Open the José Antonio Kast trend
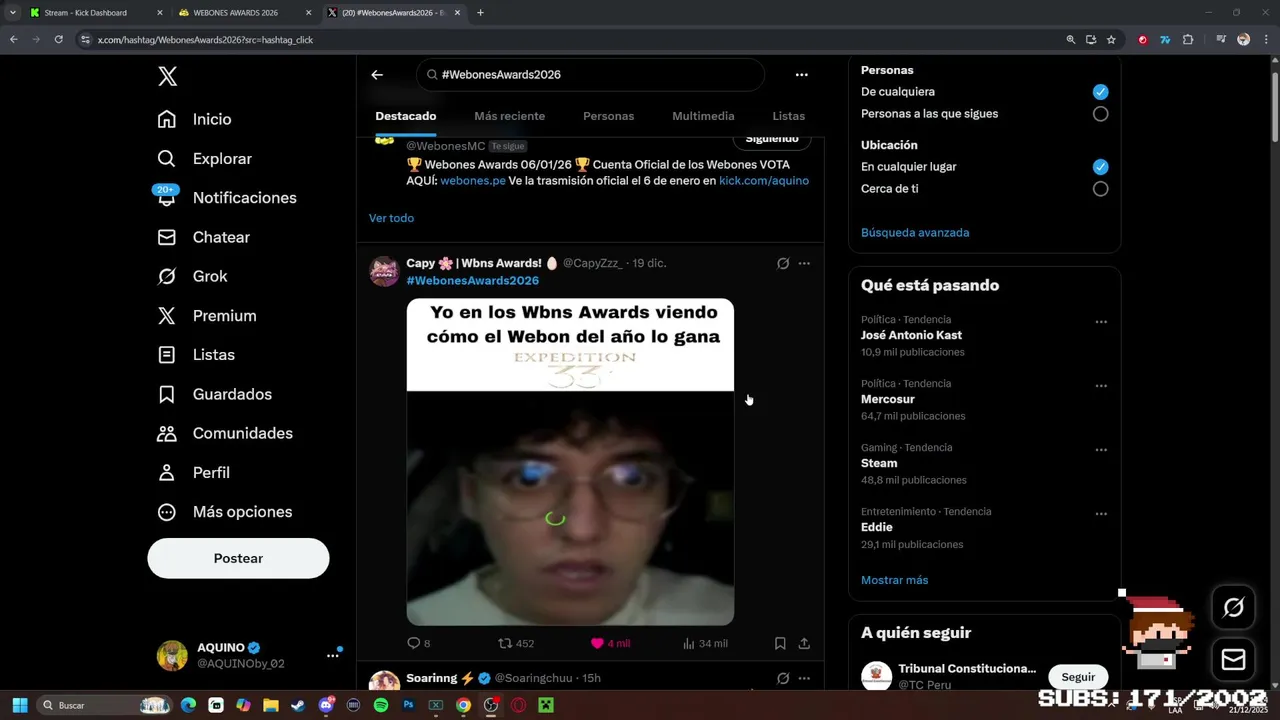Screen dimensions: 1280x720 (x=911, y=335)
